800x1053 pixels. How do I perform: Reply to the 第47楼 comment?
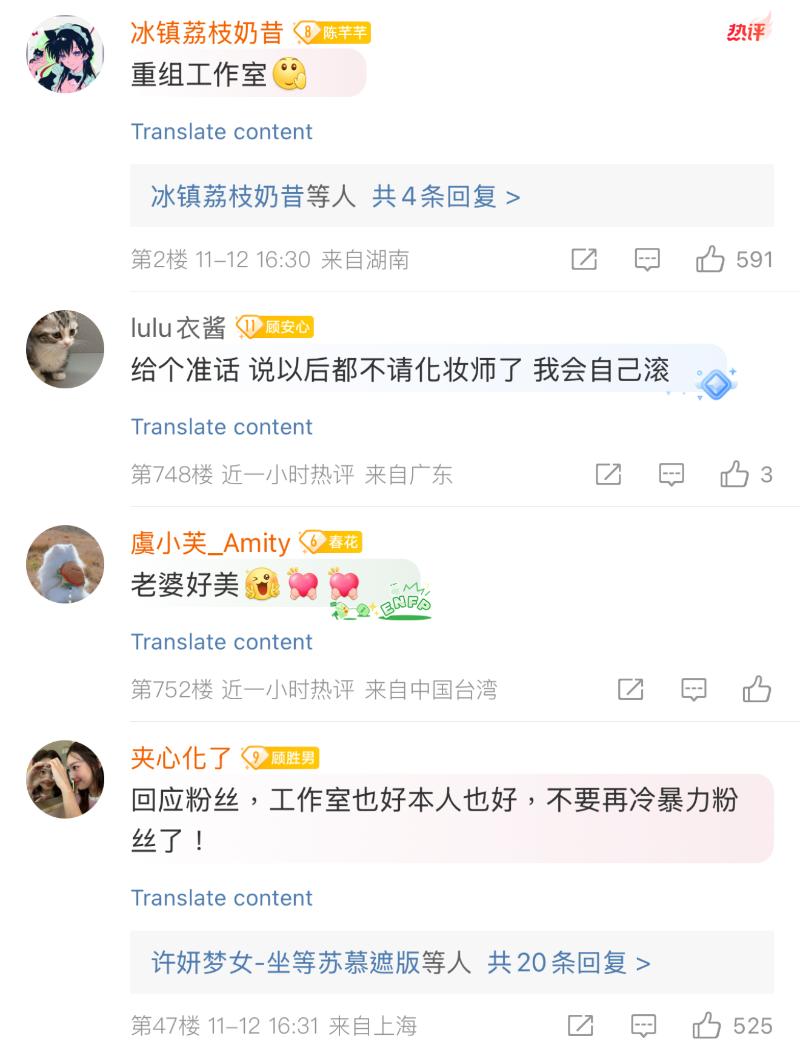645,1026
